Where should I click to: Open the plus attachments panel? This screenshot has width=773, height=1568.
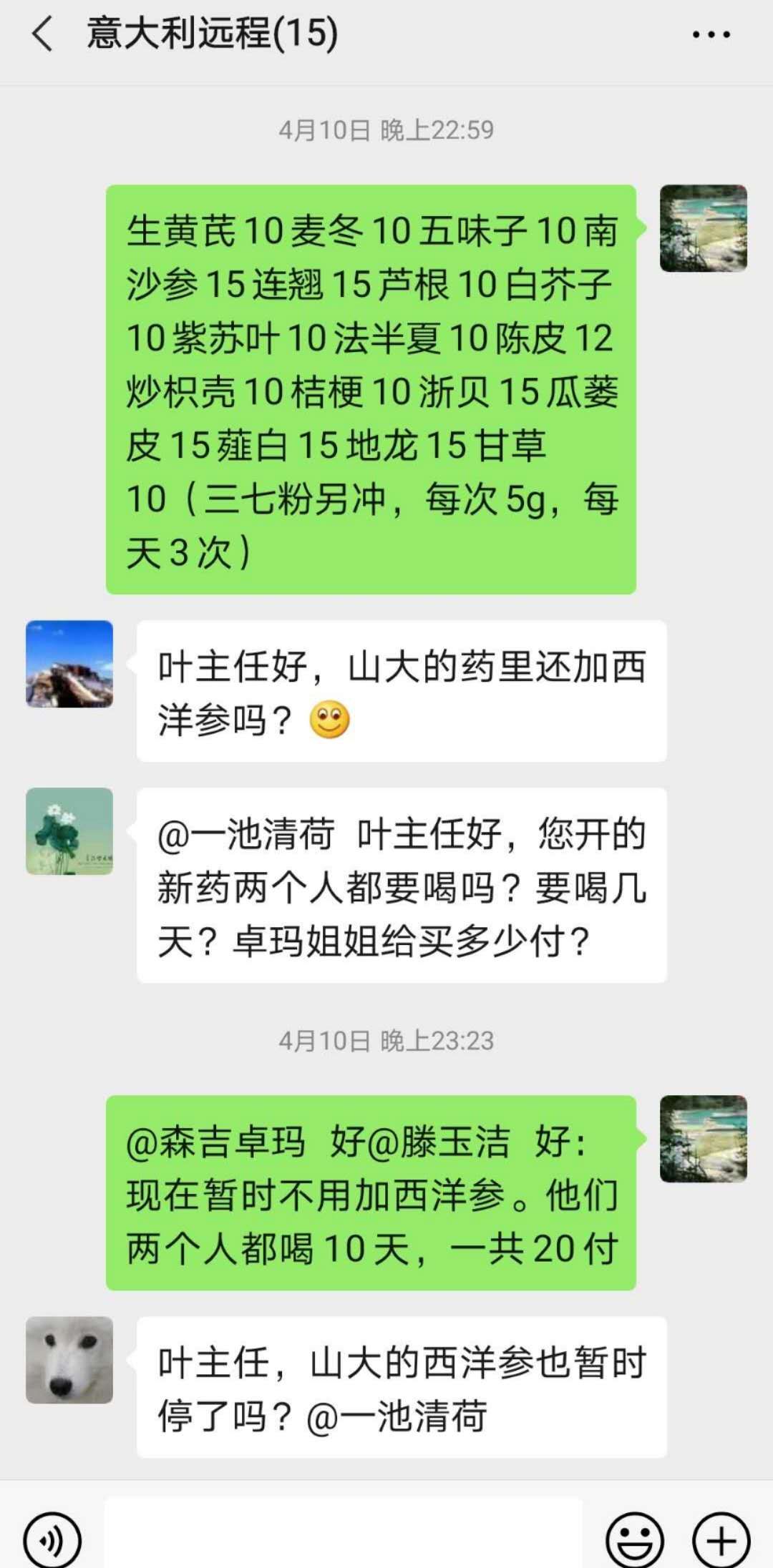pos(721,1539)
